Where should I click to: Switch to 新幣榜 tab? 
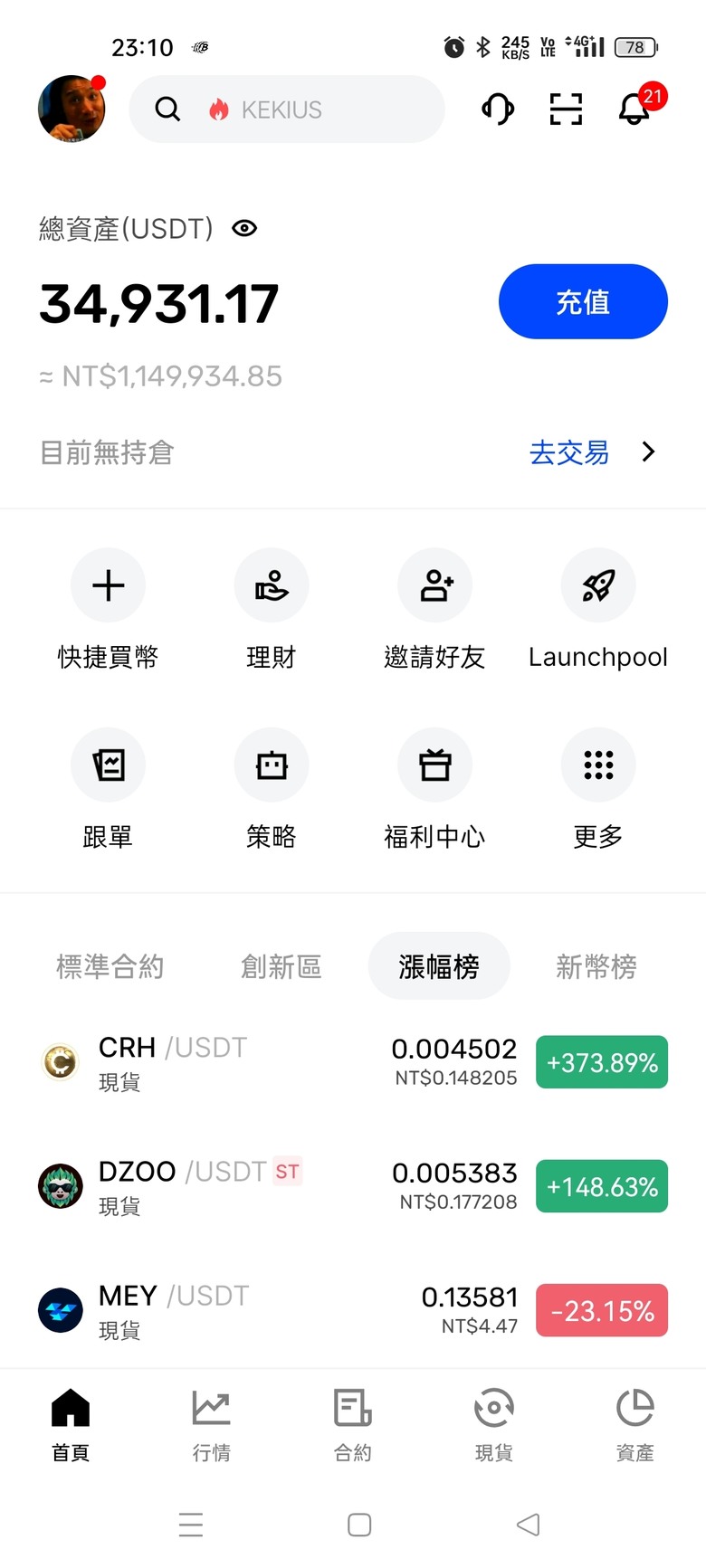click(x=596, y=966)
